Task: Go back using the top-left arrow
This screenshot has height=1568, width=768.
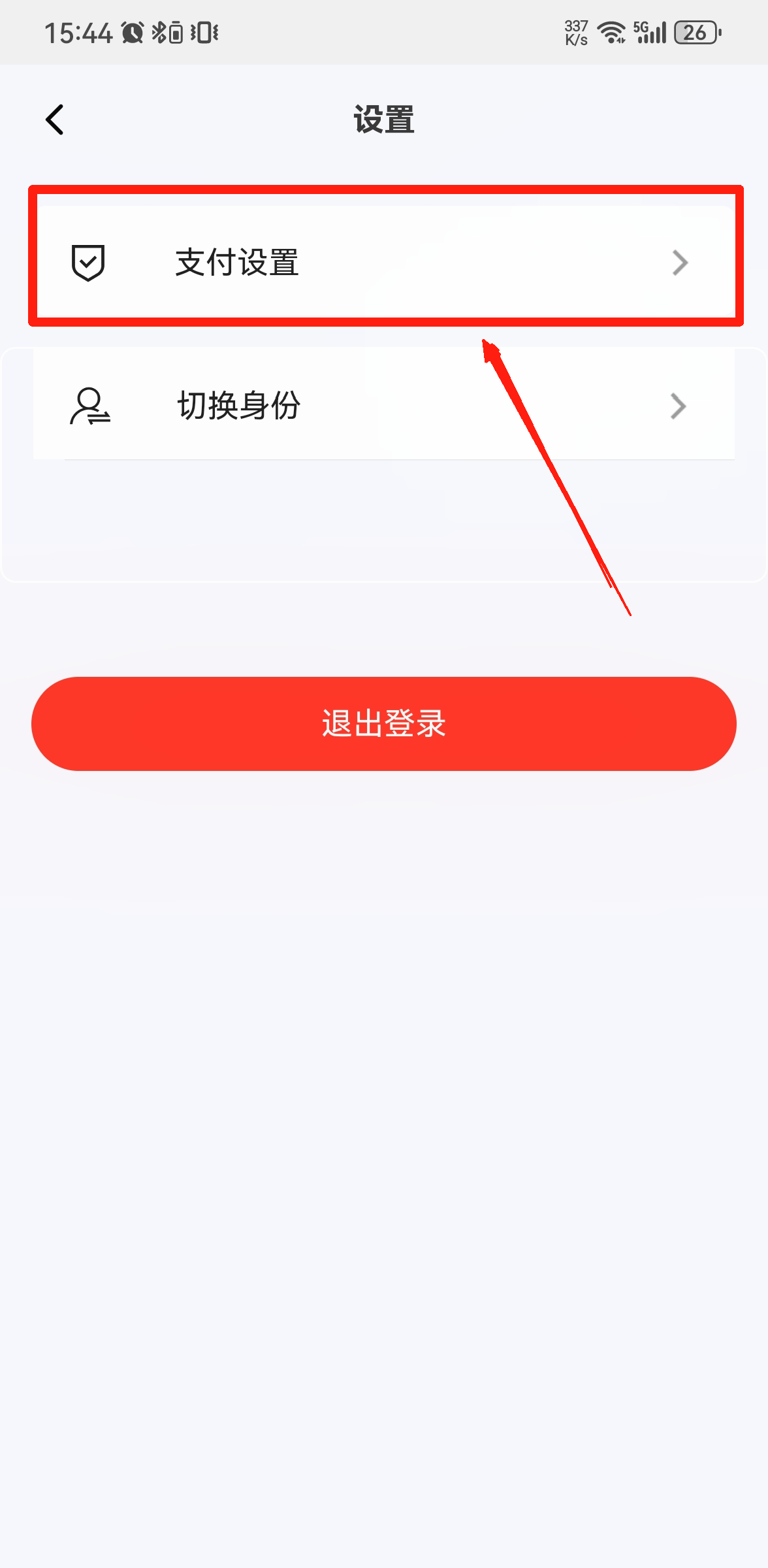Action: point(56,120)
